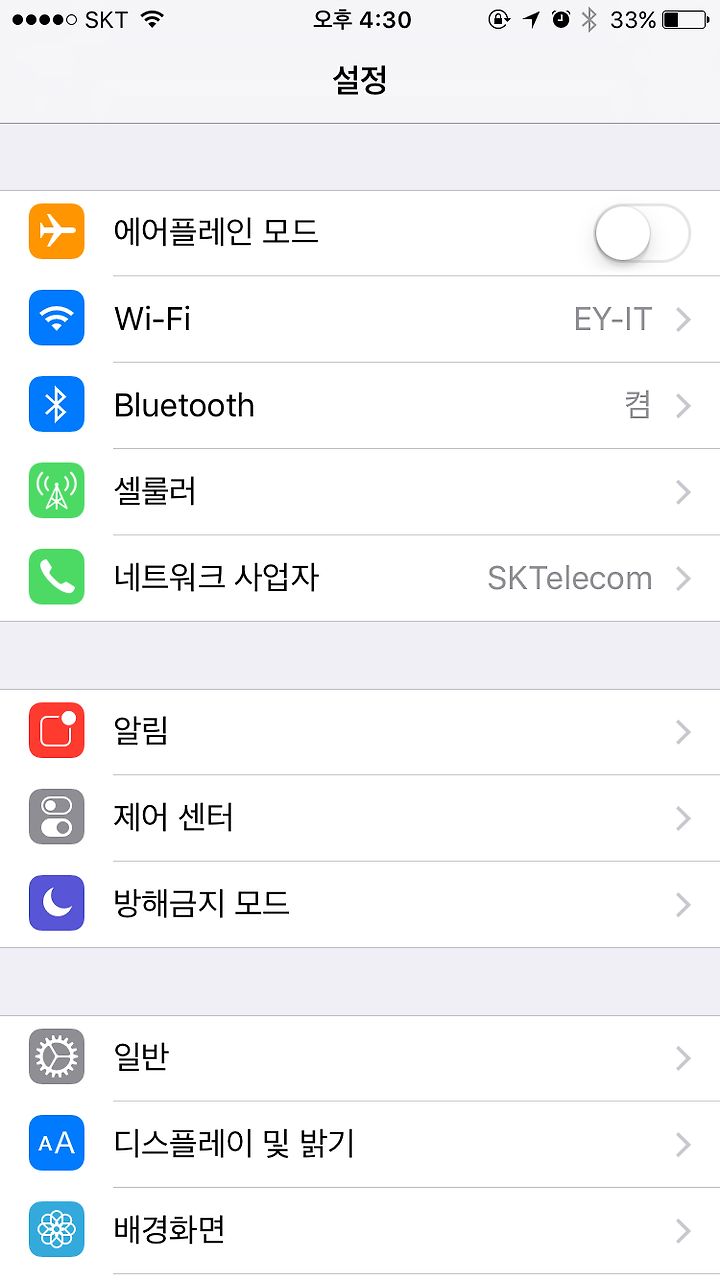The height and width of the screenshot is (1280, 720).
Task: Open 알림 settings
Action: (360, 732)
